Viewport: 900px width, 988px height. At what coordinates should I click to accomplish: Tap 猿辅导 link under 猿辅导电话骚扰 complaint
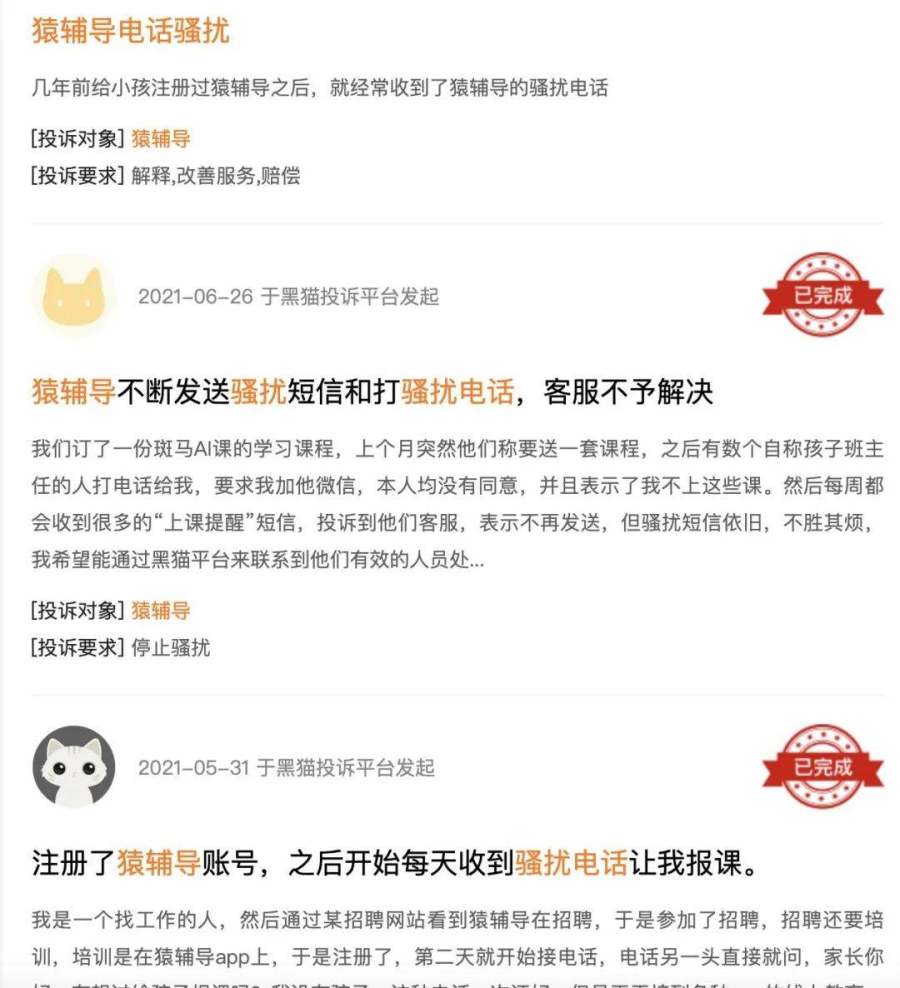160,139
